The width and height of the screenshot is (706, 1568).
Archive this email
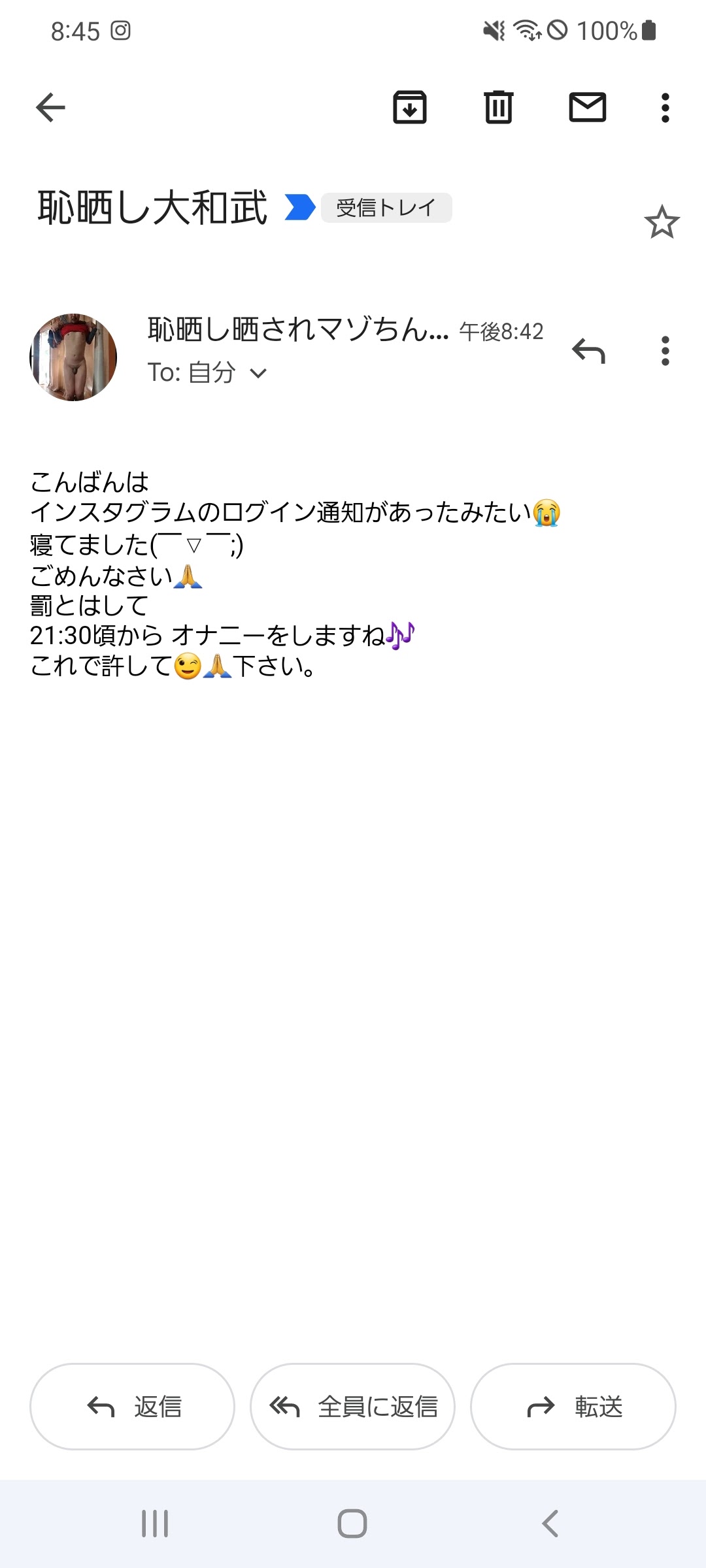tap(411, 107)
